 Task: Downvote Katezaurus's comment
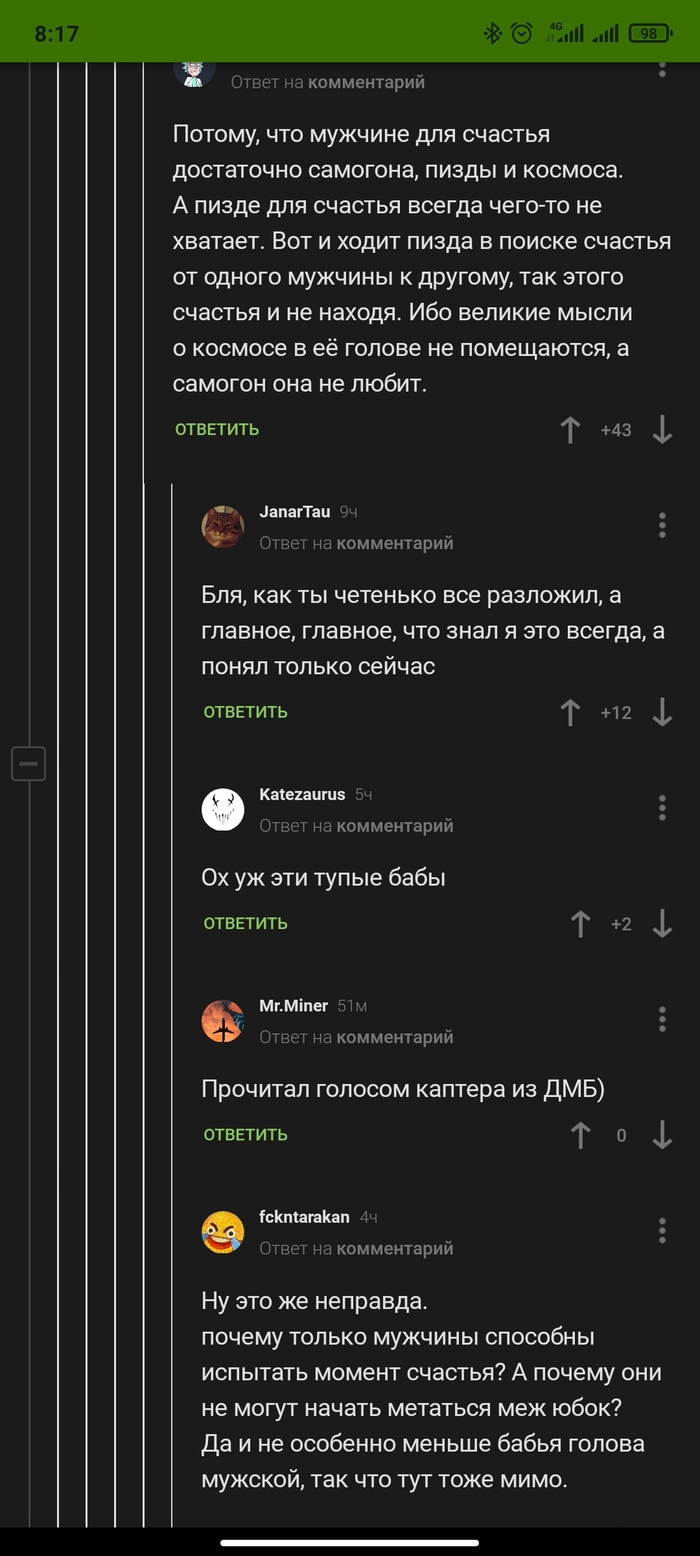[x=662, y=923]
